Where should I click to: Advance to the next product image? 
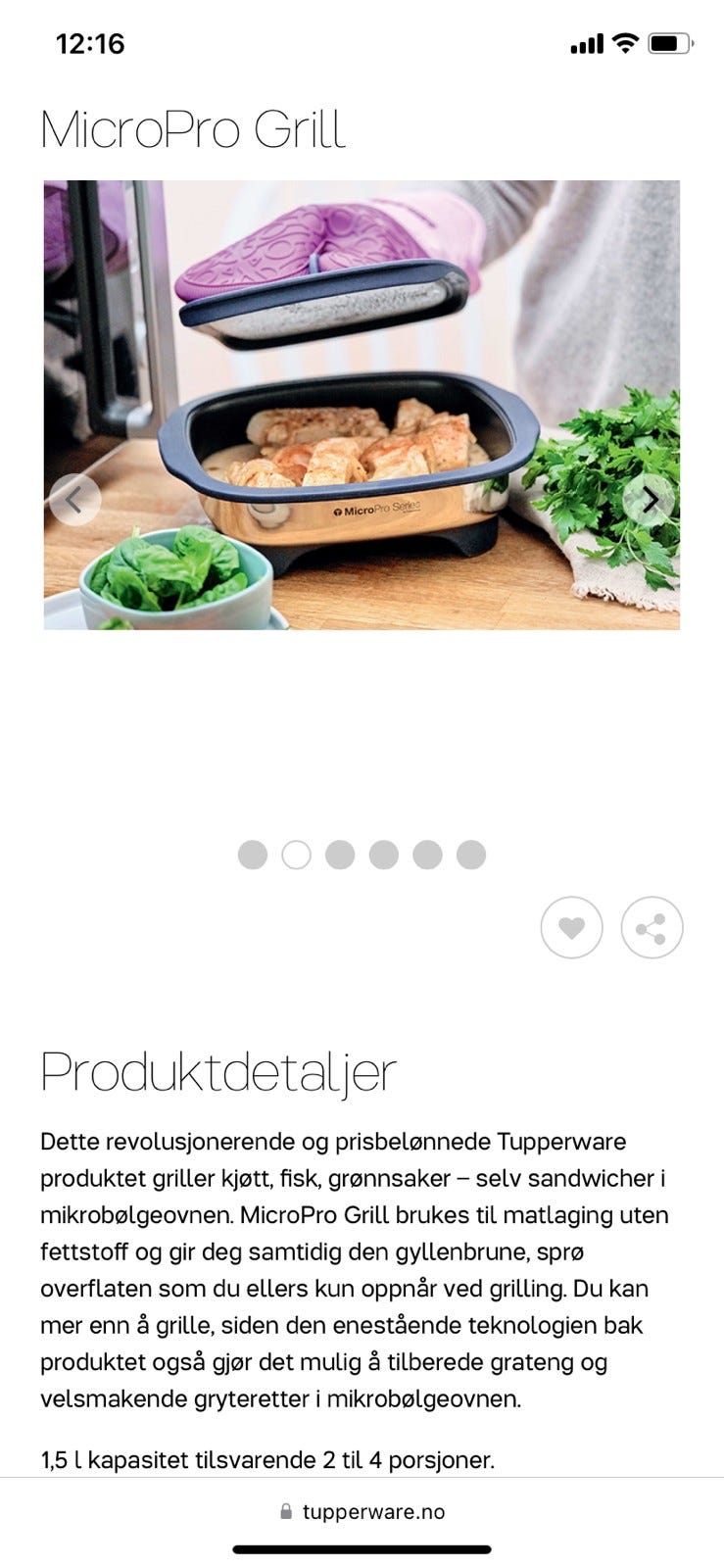pos(650,500)
